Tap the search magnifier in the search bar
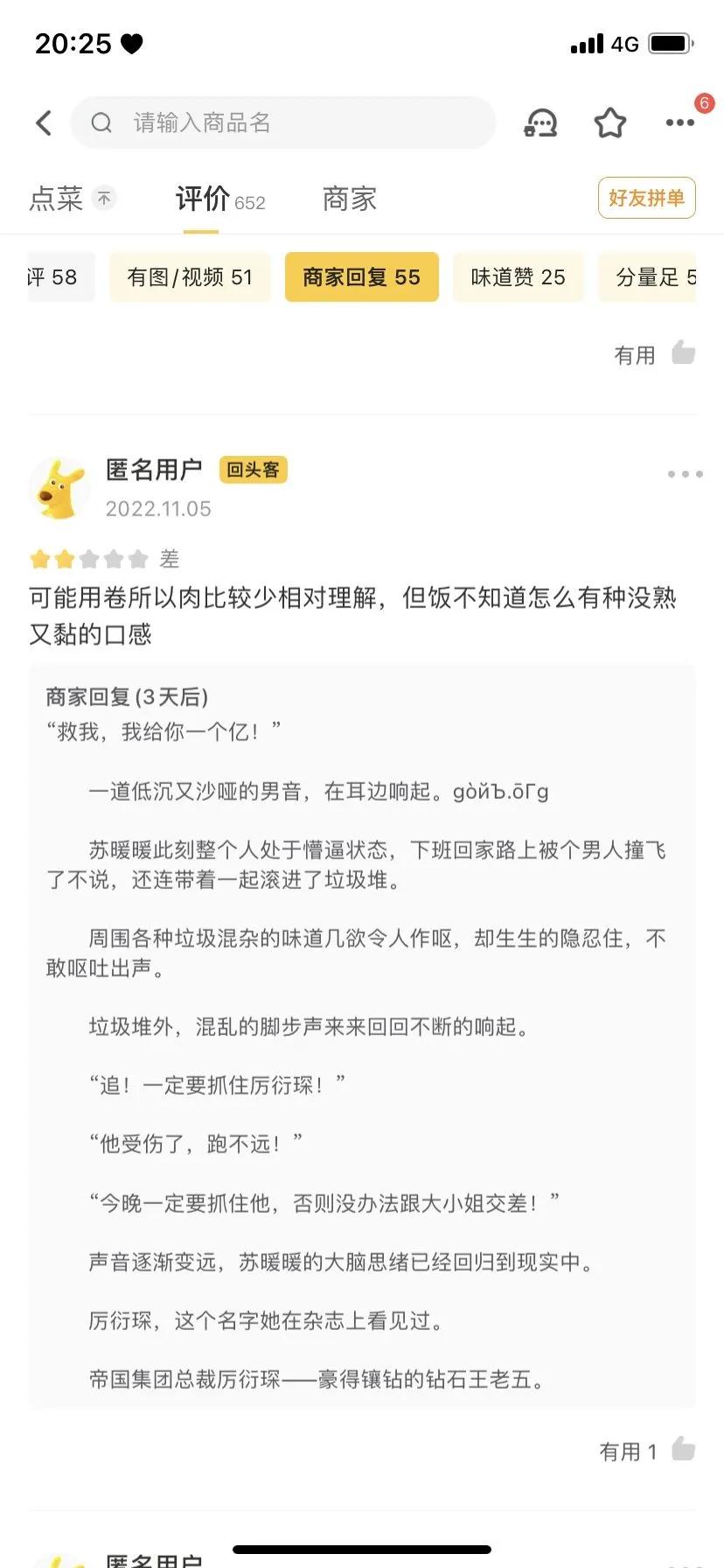724x1568 pixels. 101,122
